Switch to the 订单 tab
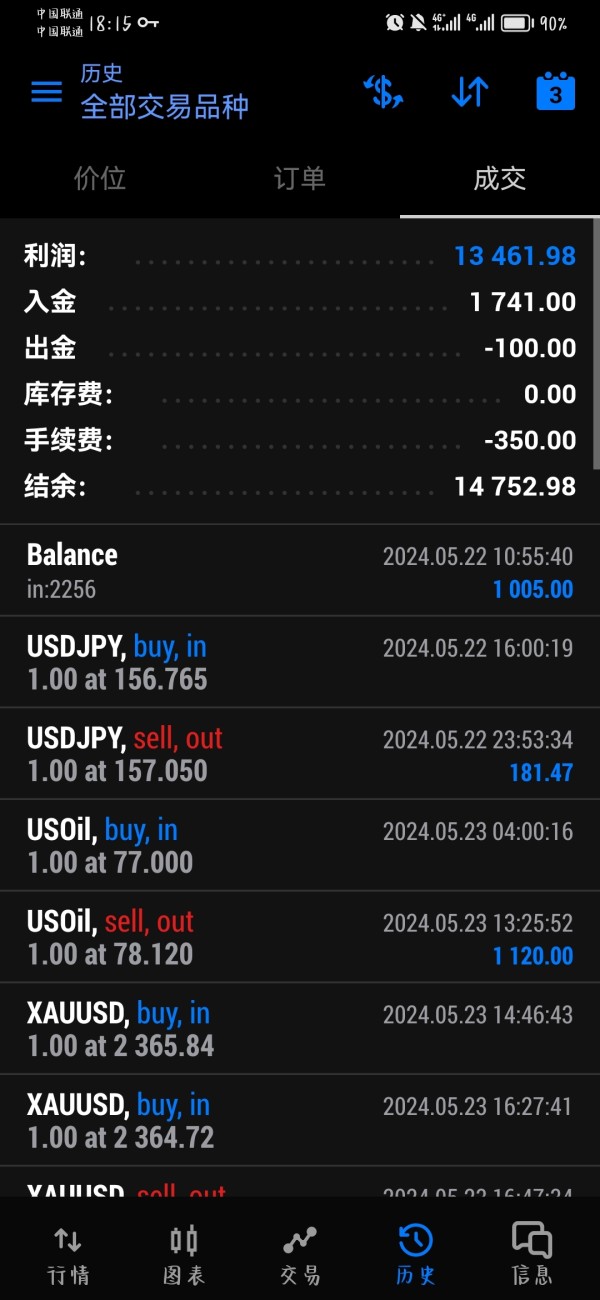The width and height of the screenshot is (600, 1300). pyautogui.click(x=300, y=179)
